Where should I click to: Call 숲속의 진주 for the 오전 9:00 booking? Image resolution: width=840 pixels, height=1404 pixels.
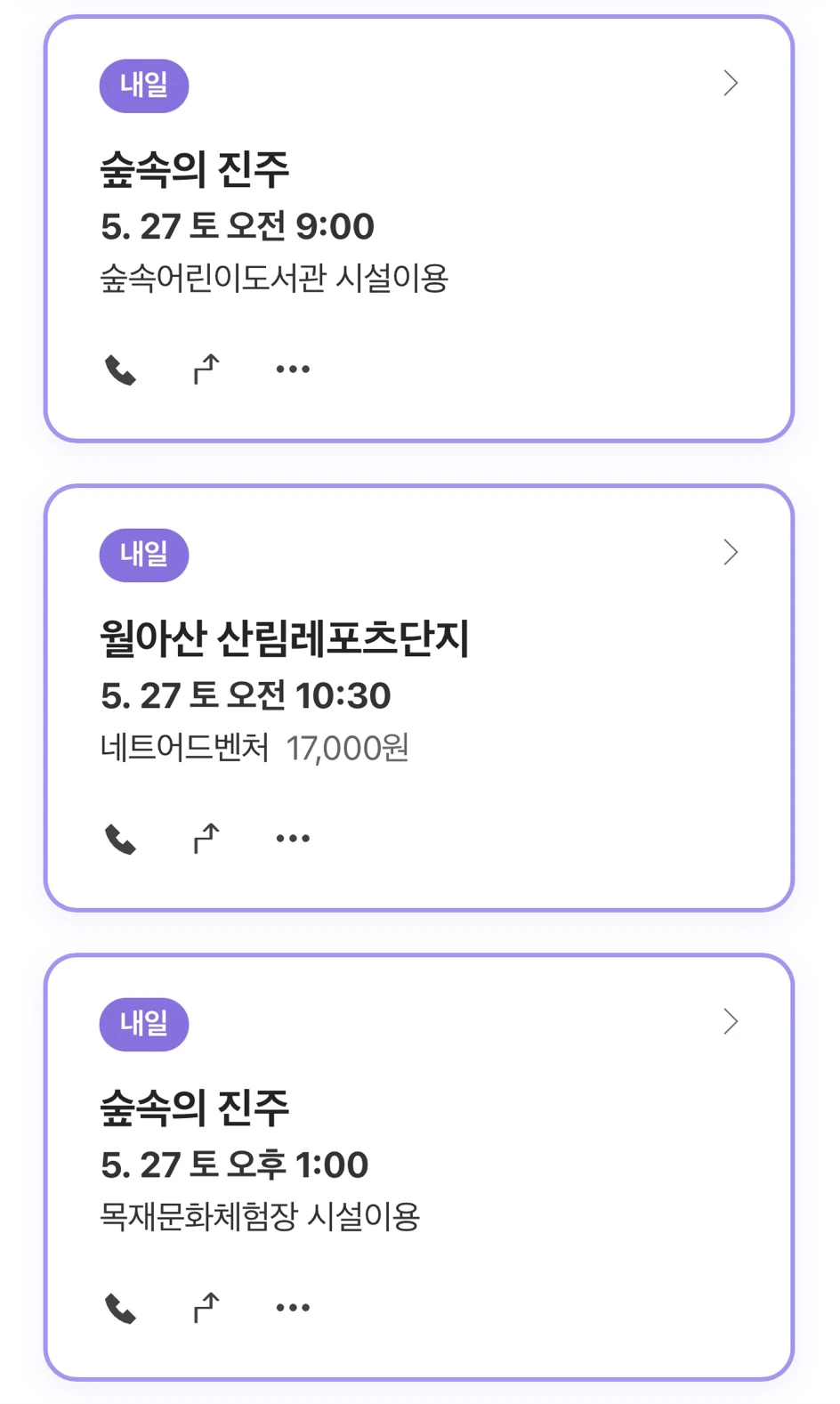coord(121,369)
